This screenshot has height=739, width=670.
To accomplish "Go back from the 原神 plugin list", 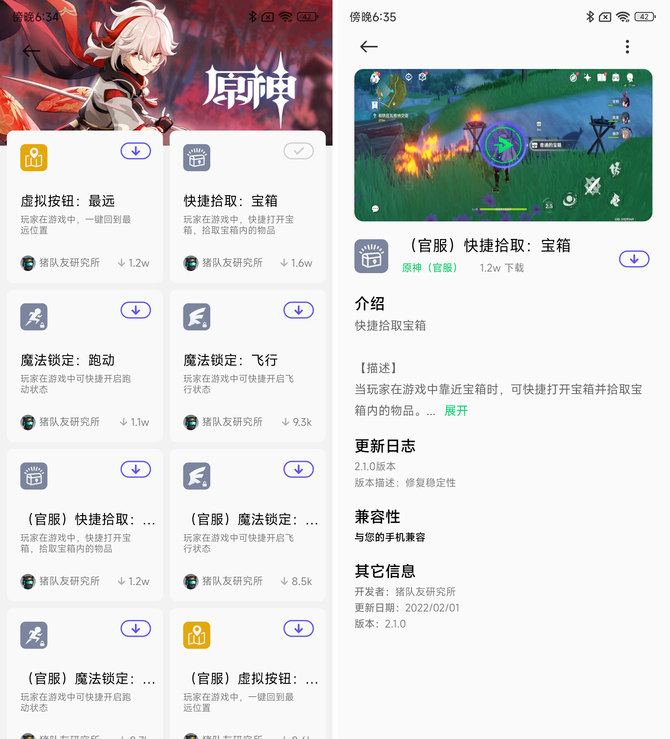I will tap(31, 51).
